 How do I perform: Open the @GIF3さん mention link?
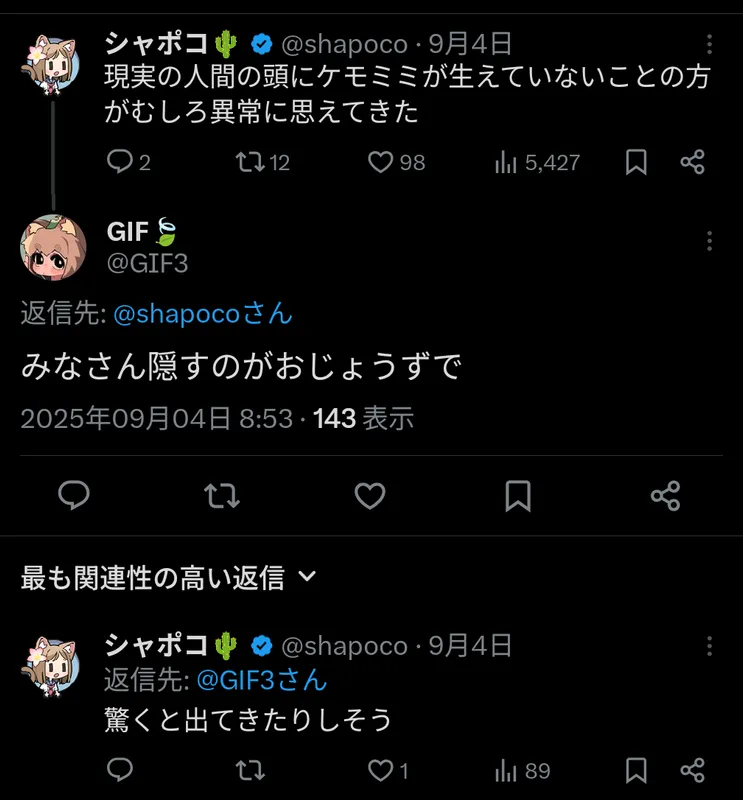261,680
